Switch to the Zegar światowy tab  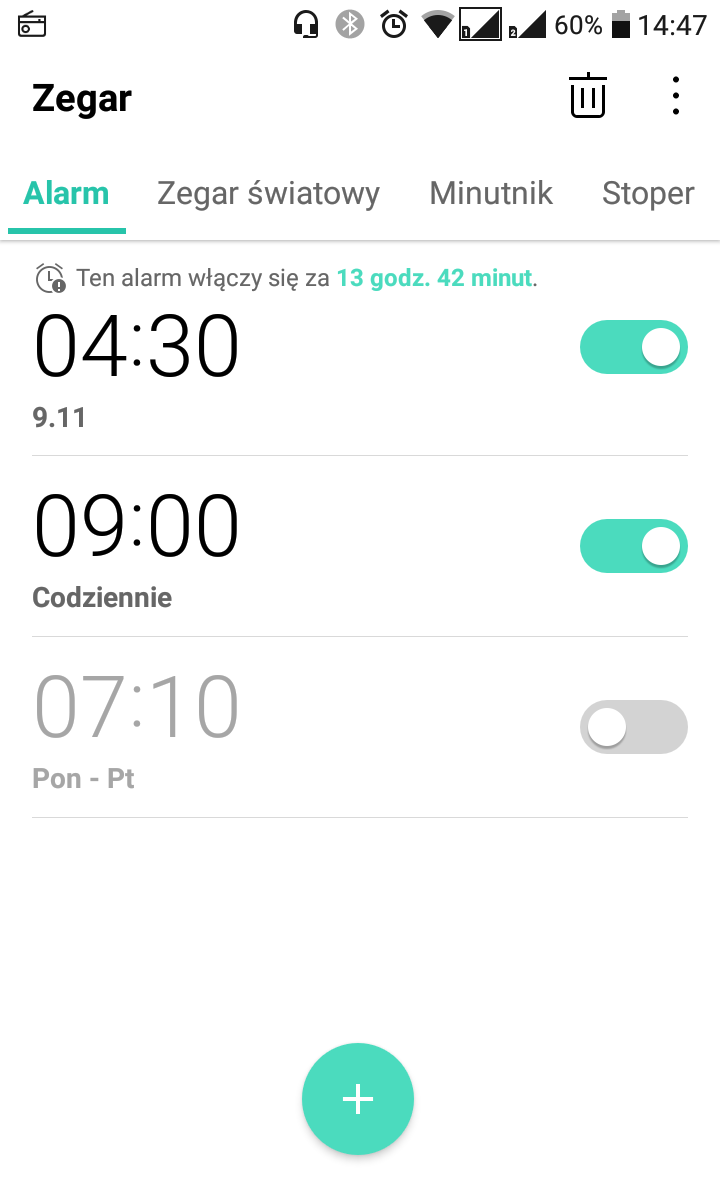(268, 193)
